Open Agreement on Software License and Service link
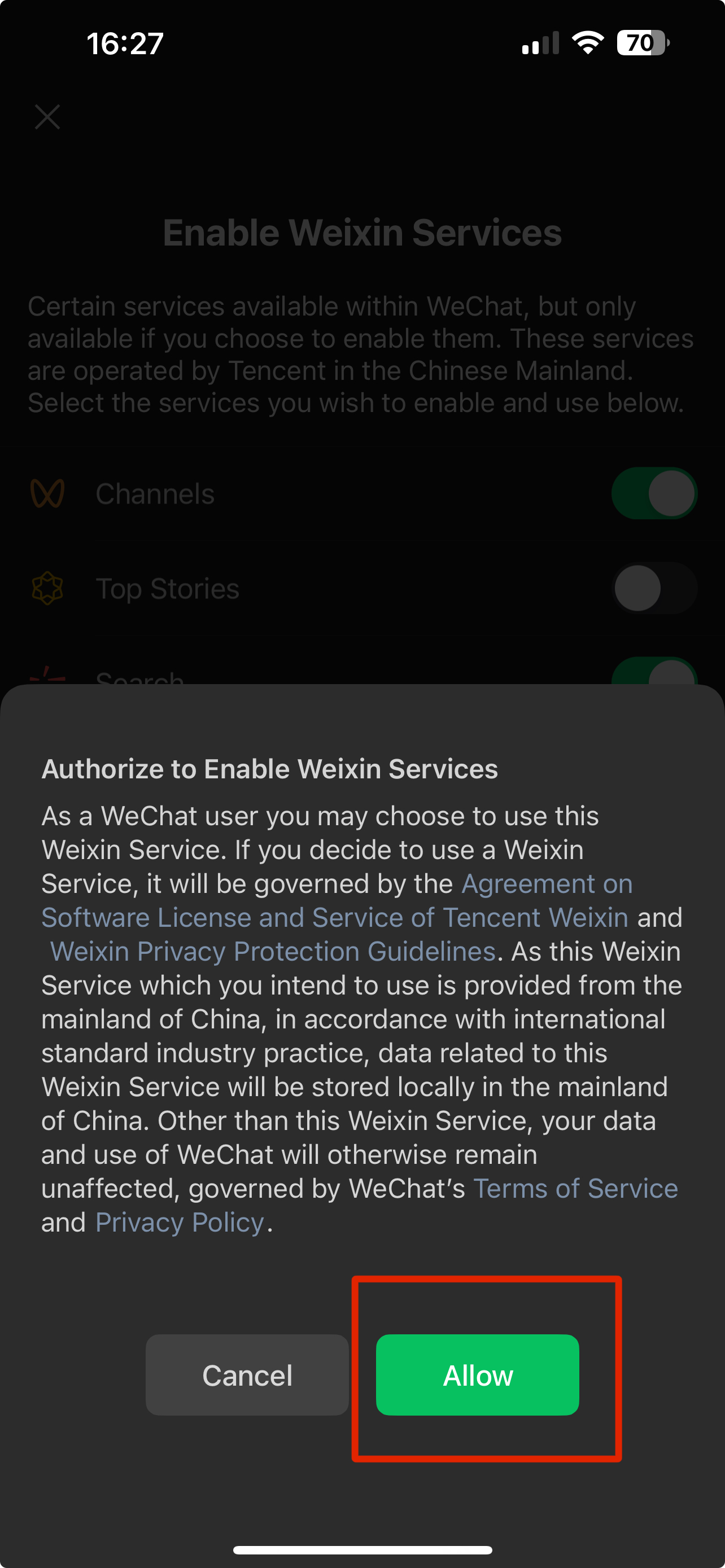725x1568 pixels. pos(335,917)
